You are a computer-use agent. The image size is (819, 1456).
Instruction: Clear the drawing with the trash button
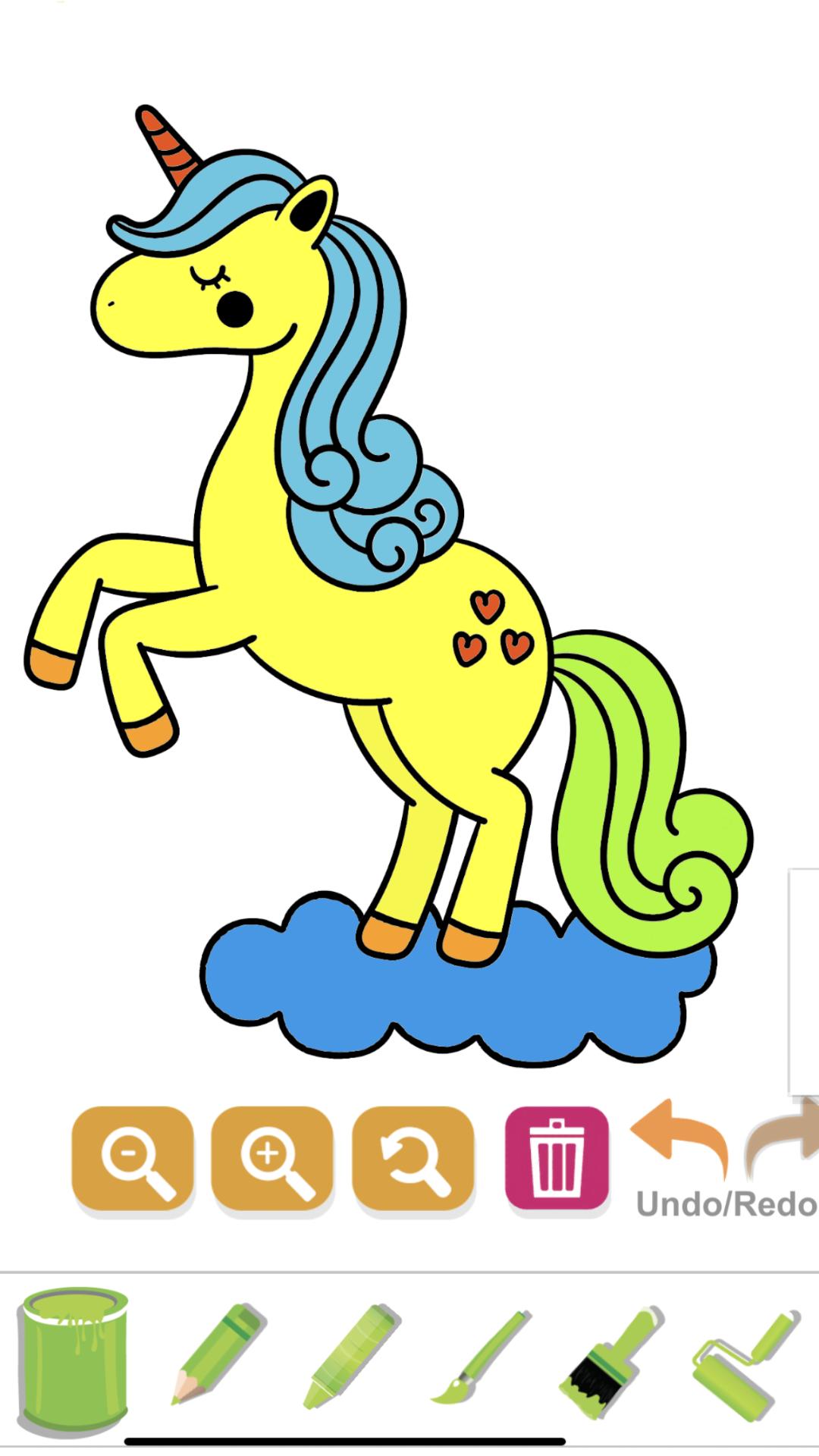[x=557, y=1158]
